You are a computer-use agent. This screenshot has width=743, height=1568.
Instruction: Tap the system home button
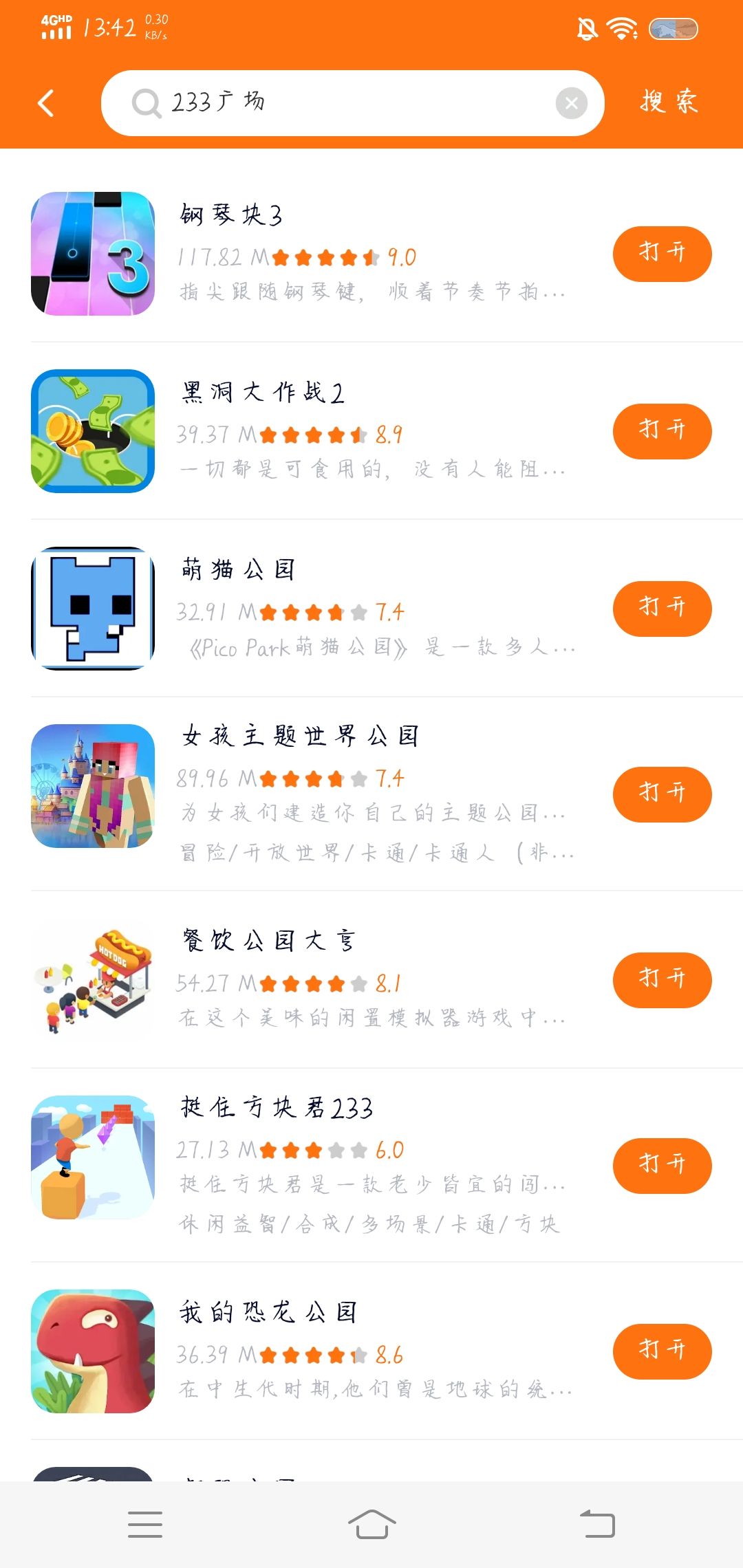point(371,1524)
